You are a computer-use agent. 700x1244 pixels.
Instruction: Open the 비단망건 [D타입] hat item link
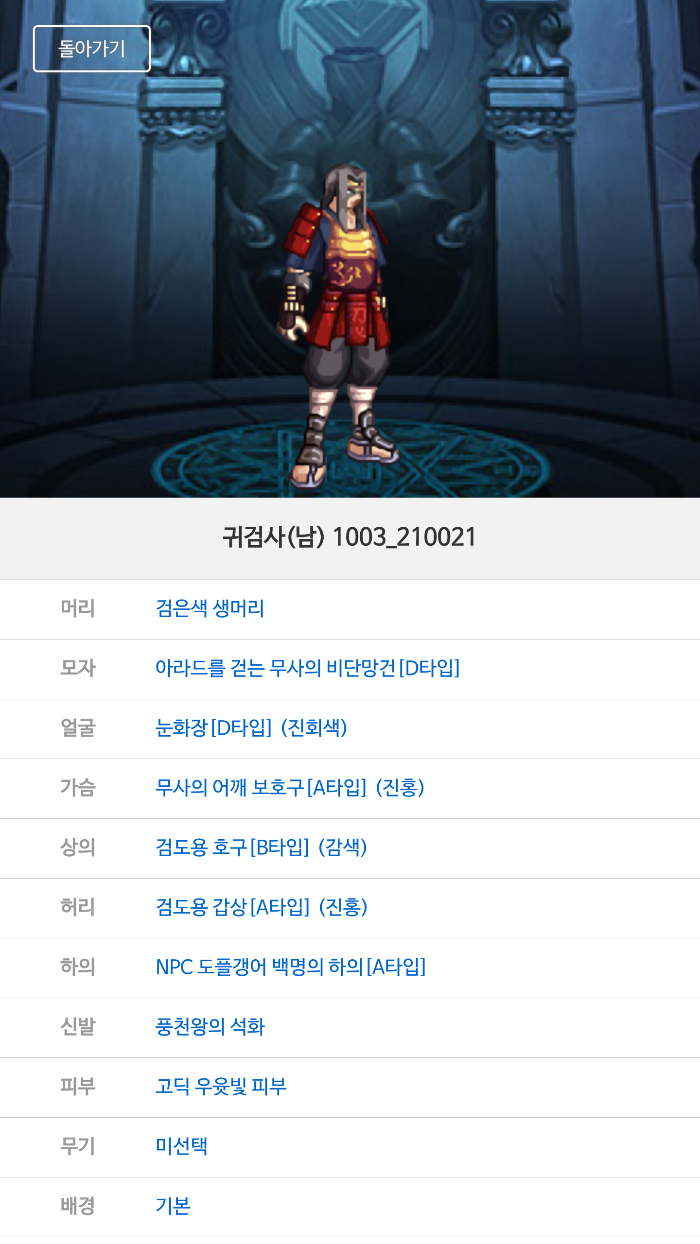click(307, 668)
